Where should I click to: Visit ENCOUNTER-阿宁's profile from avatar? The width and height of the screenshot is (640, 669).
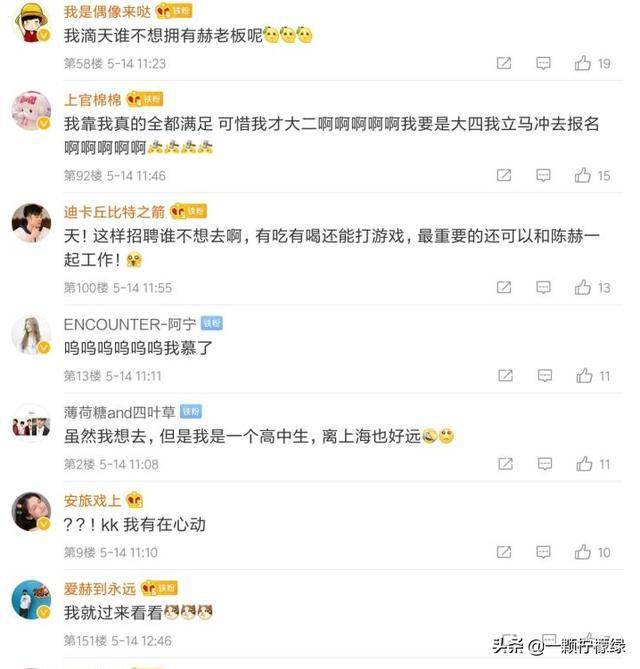pyautogui.click(x=31, y=335)
